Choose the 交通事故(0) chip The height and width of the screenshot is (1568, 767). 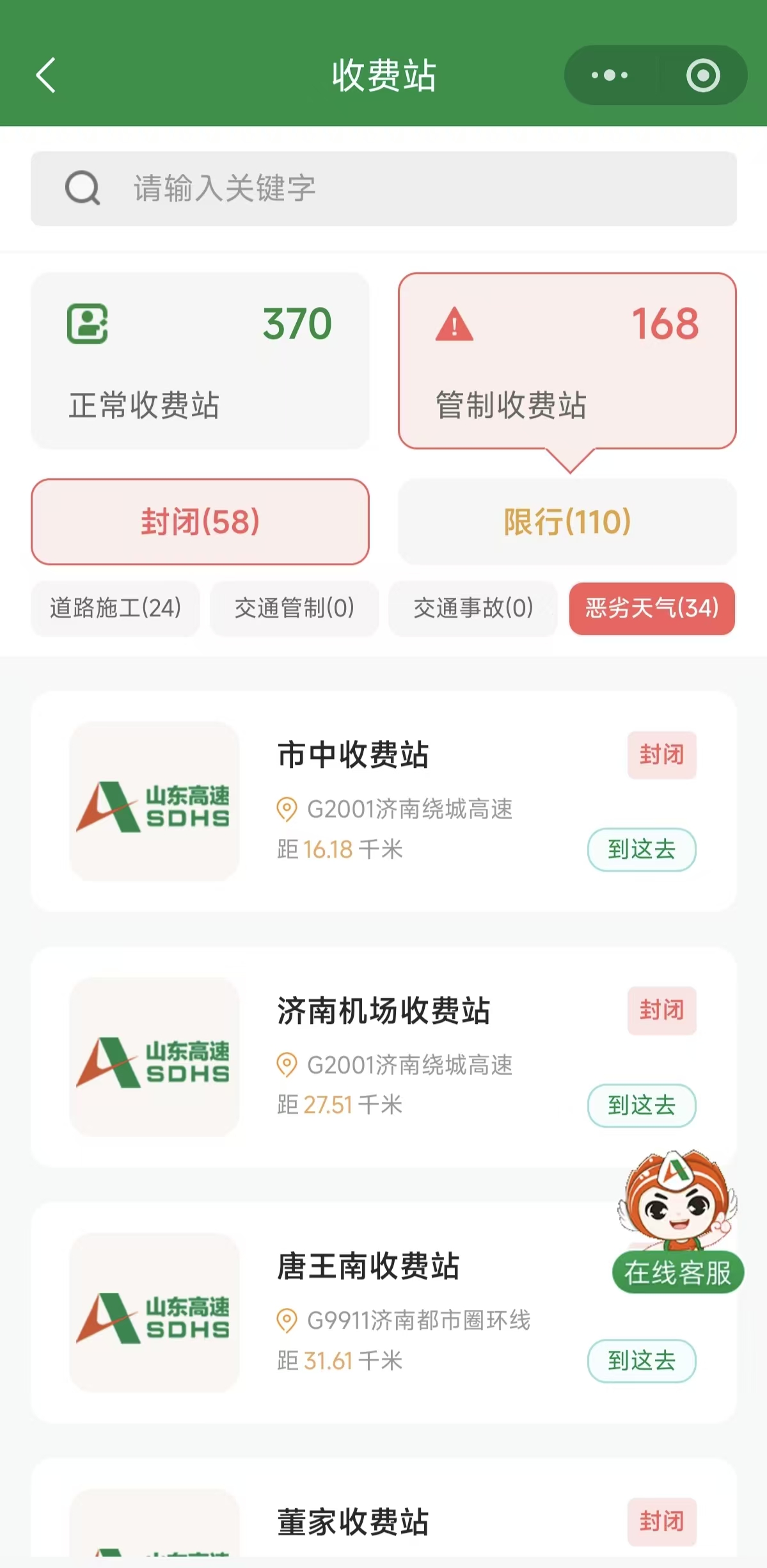pyautogui.click(x=473, y=608)
